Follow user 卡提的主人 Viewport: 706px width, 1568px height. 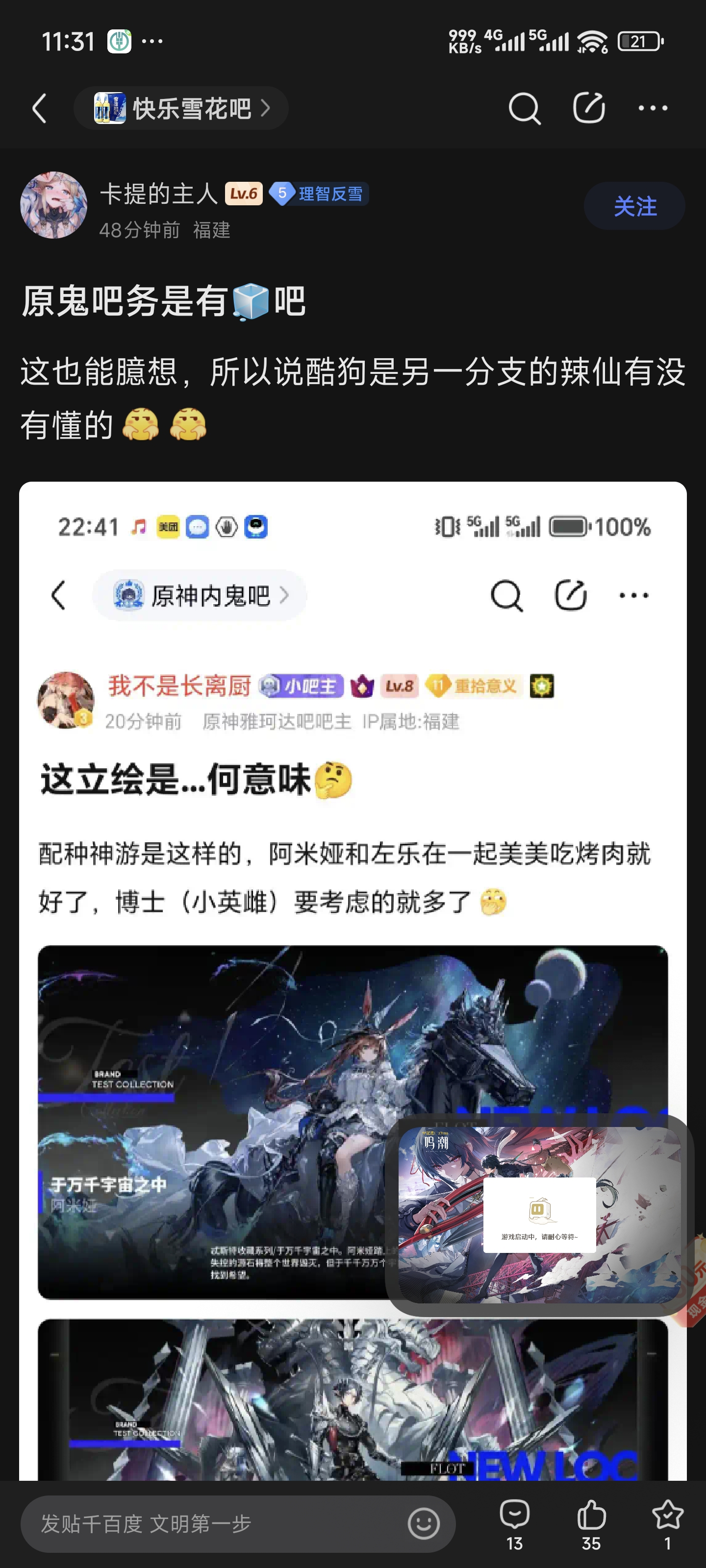(x=634, y=206)
